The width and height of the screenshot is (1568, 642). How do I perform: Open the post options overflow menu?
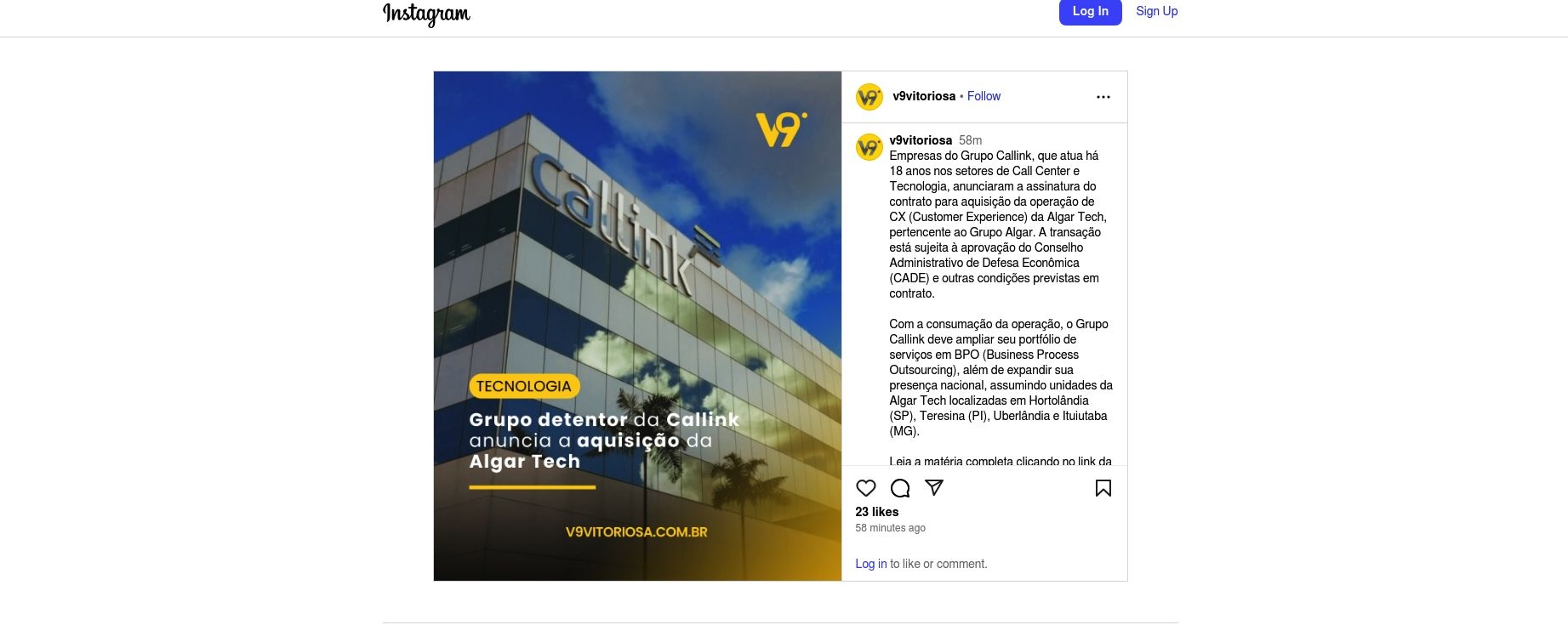pyautogui.click(x=1103, y=97)
